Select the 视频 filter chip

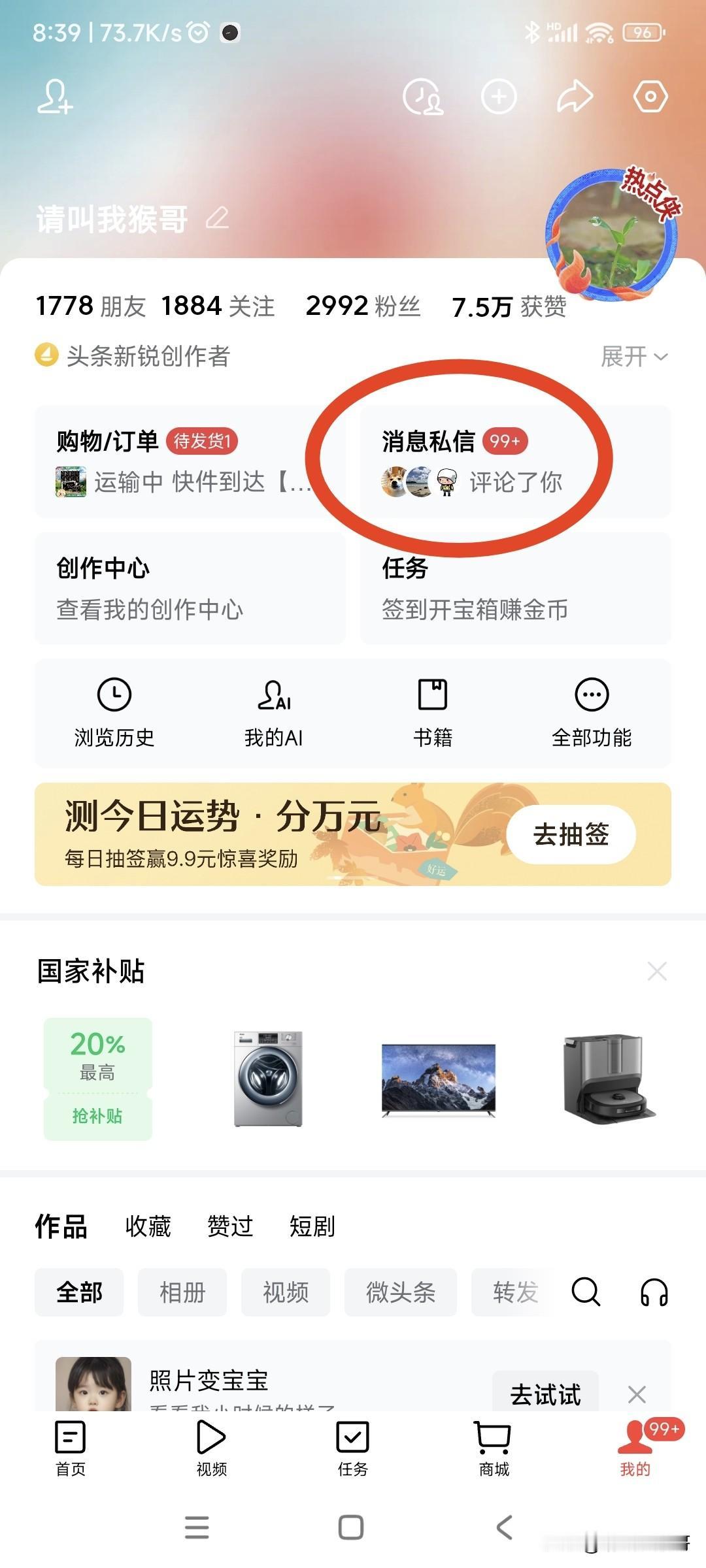(286, 1292)
